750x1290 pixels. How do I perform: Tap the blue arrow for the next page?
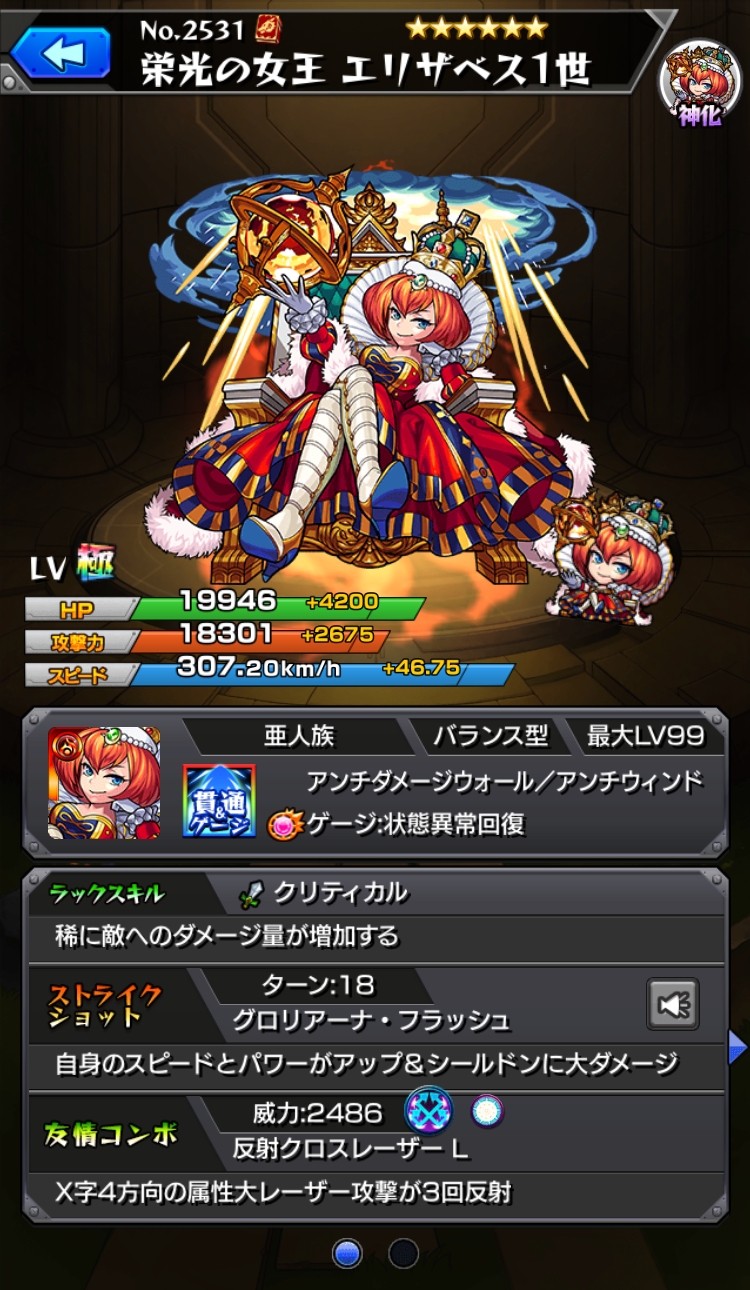click(x=738, y=1047)
